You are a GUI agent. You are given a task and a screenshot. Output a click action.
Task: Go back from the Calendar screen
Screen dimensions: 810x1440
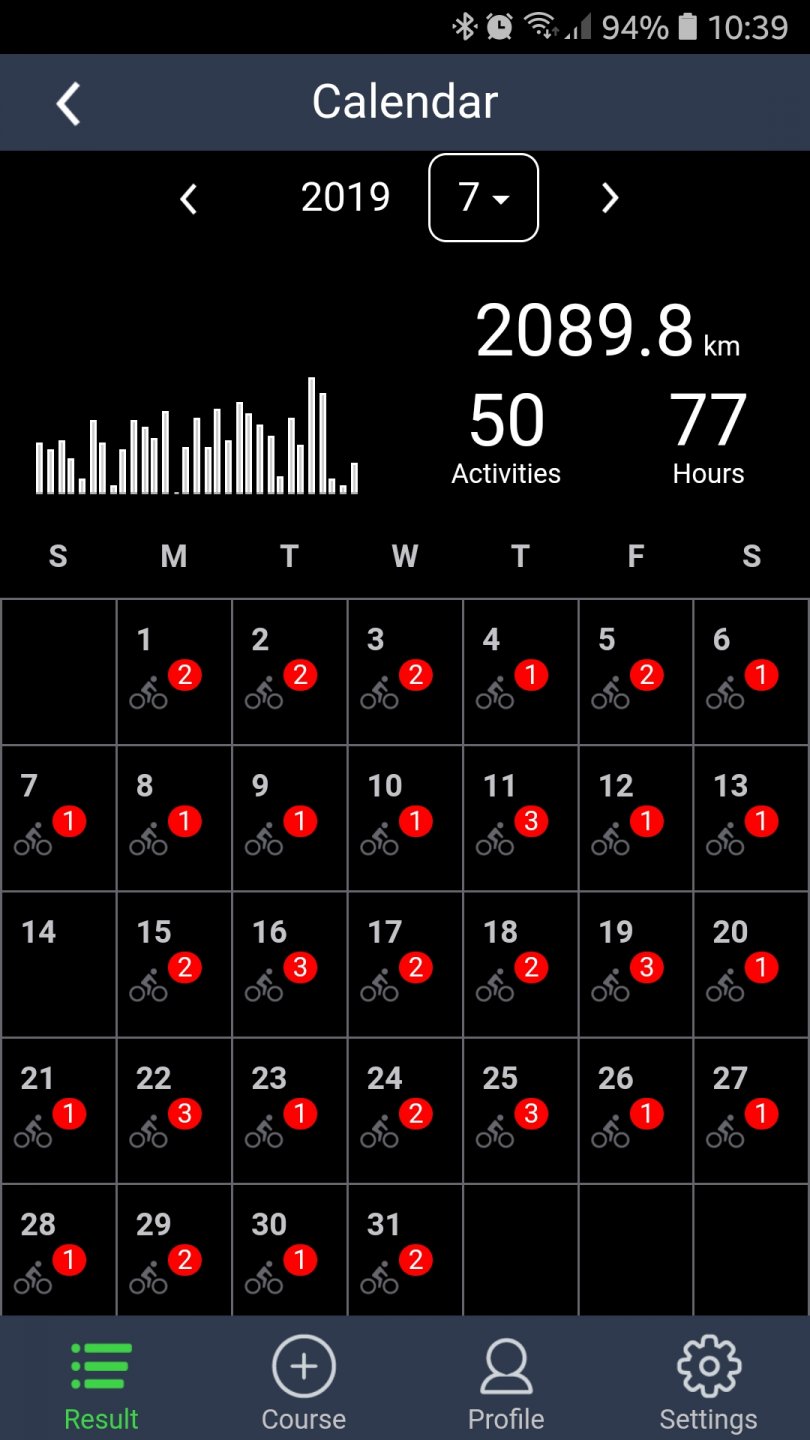(x=68, y=103)
